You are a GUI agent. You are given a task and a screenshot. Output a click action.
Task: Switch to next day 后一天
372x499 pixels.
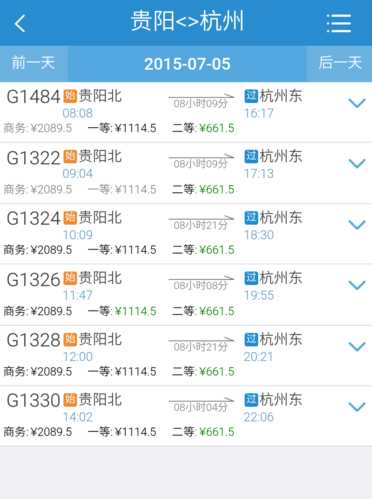click(339, 63)
